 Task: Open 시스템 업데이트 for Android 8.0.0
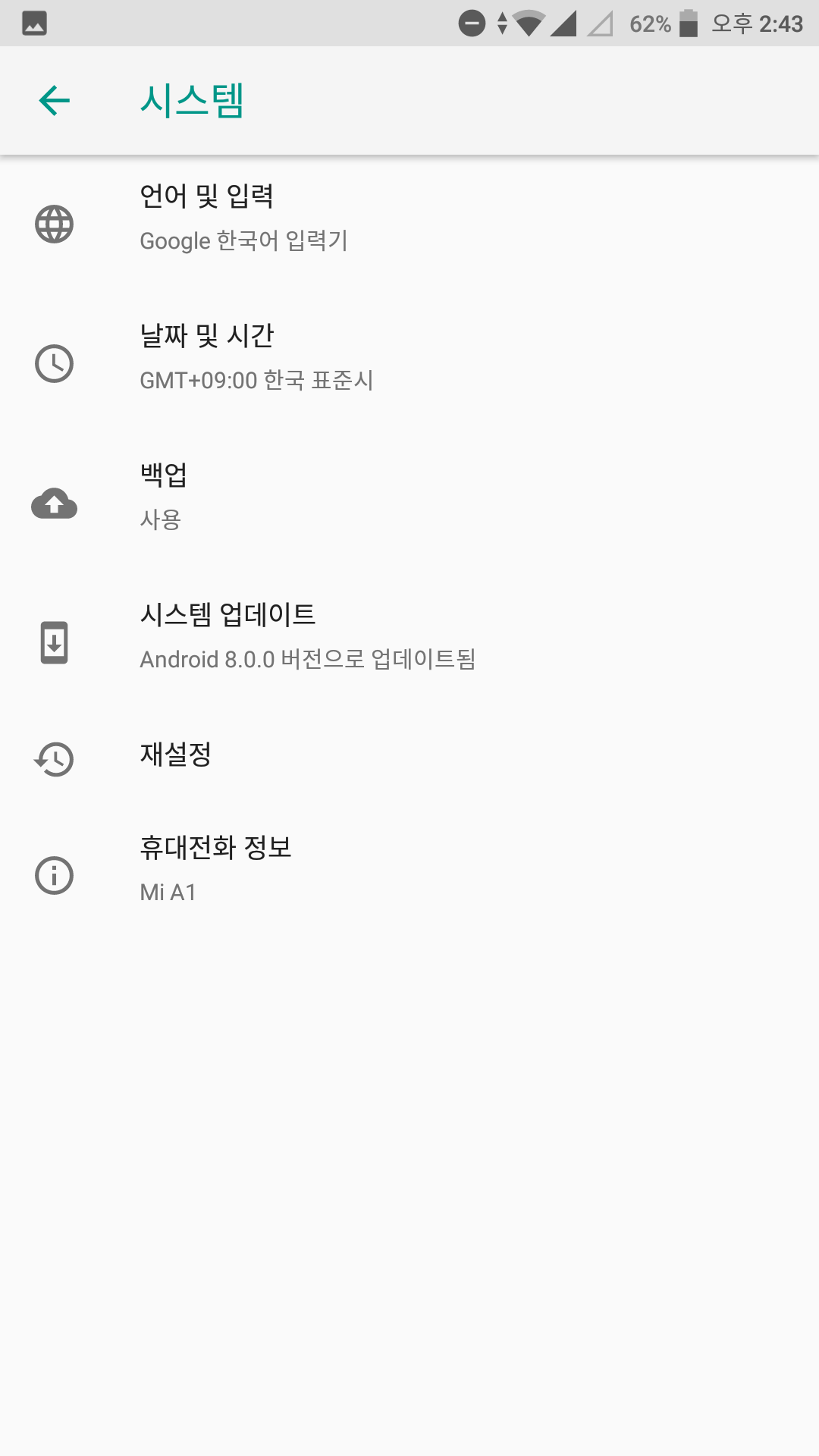point(303,637)
